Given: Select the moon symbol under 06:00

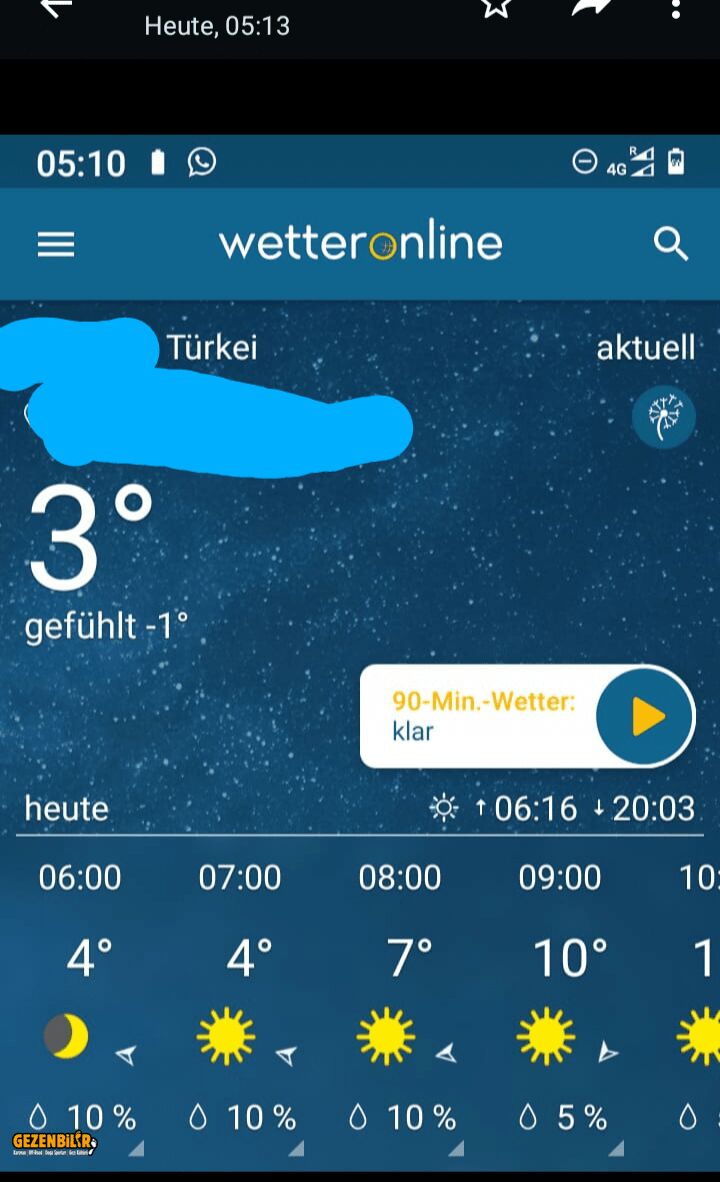Looking at the screenshot, I should coord(68,1037).
